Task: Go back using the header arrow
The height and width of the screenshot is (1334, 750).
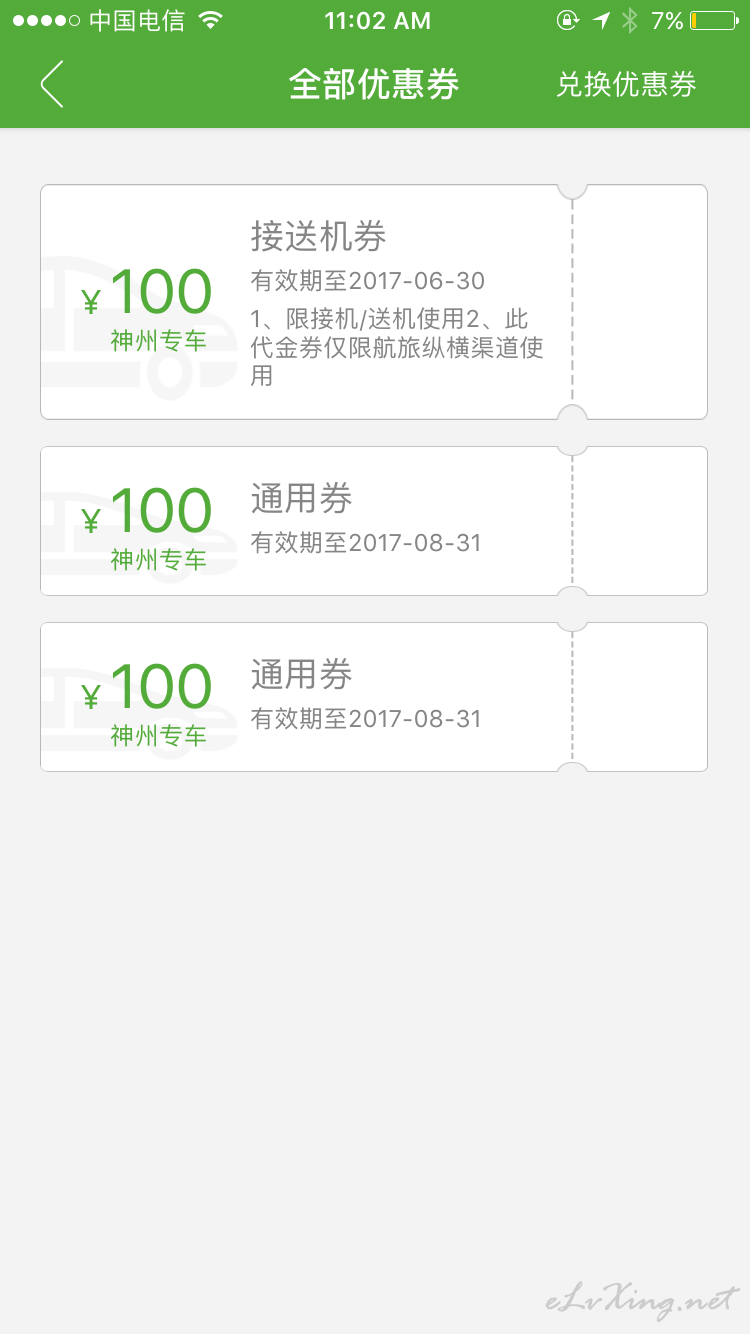Action: [52, 84]
